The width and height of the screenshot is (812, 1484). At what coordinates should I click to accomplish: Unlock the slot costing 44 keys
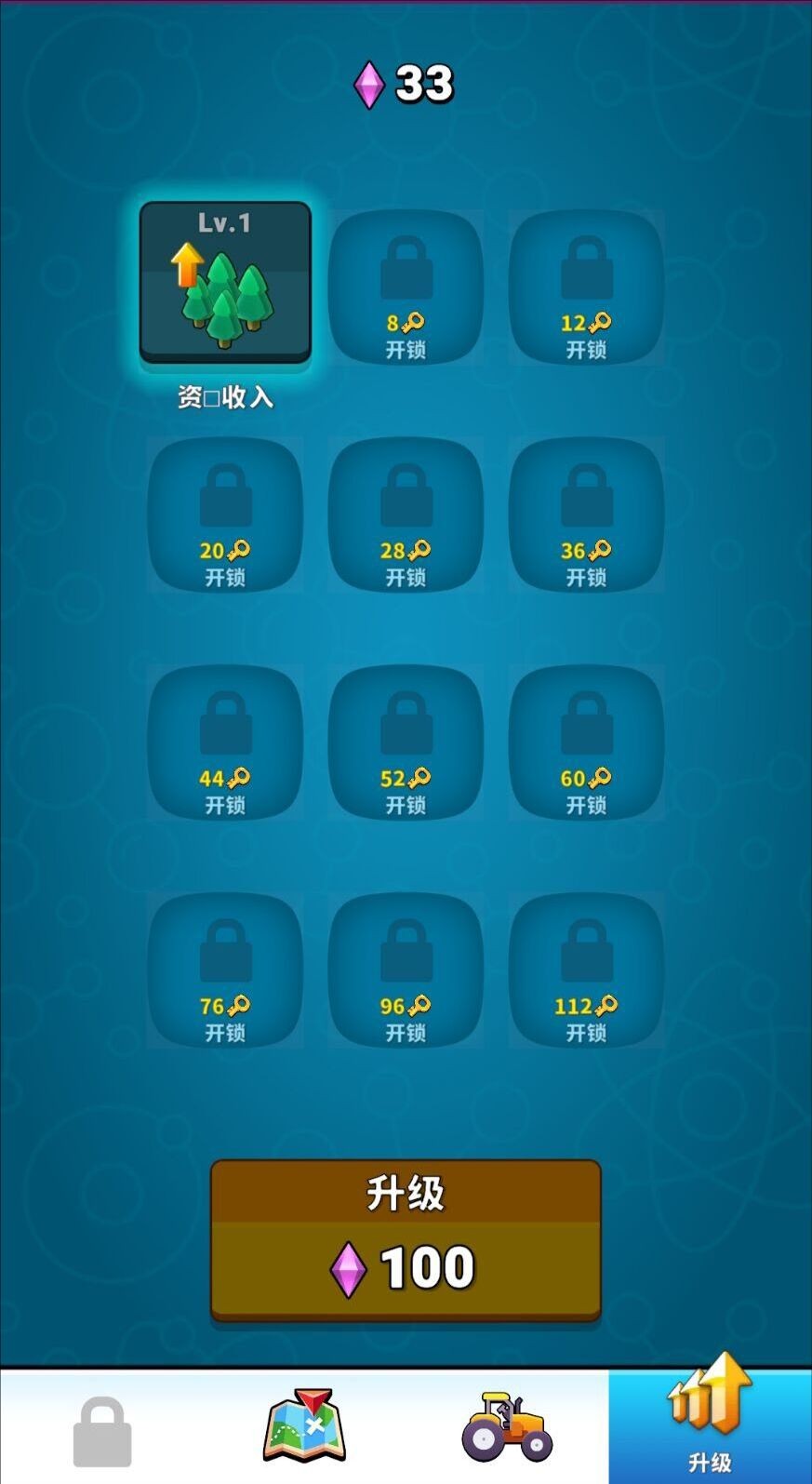pyautogui.click(x=225, y=742)
